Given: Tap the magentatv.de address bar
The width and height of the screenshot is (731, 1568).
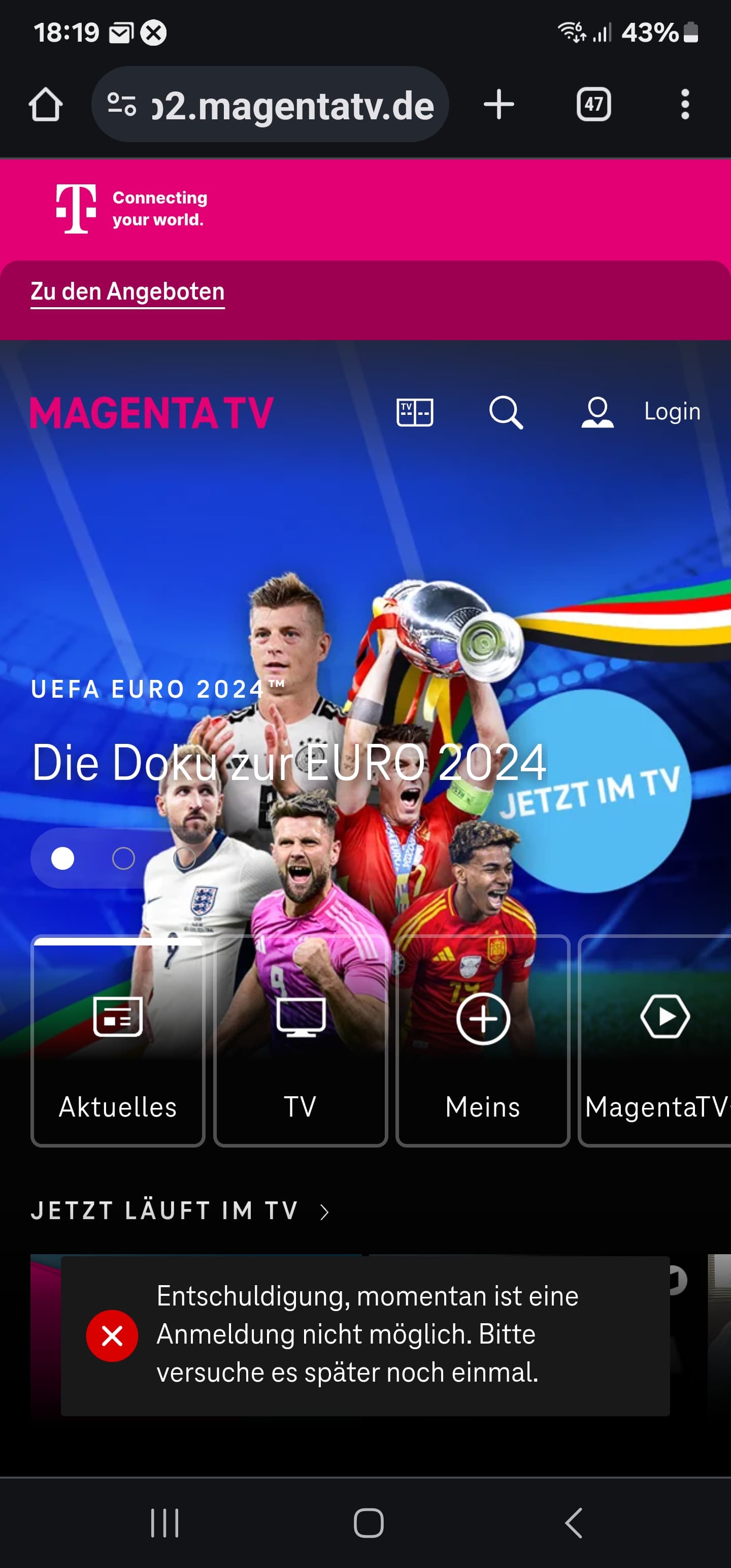Looking at the screenshot, I should coord(270,104).
